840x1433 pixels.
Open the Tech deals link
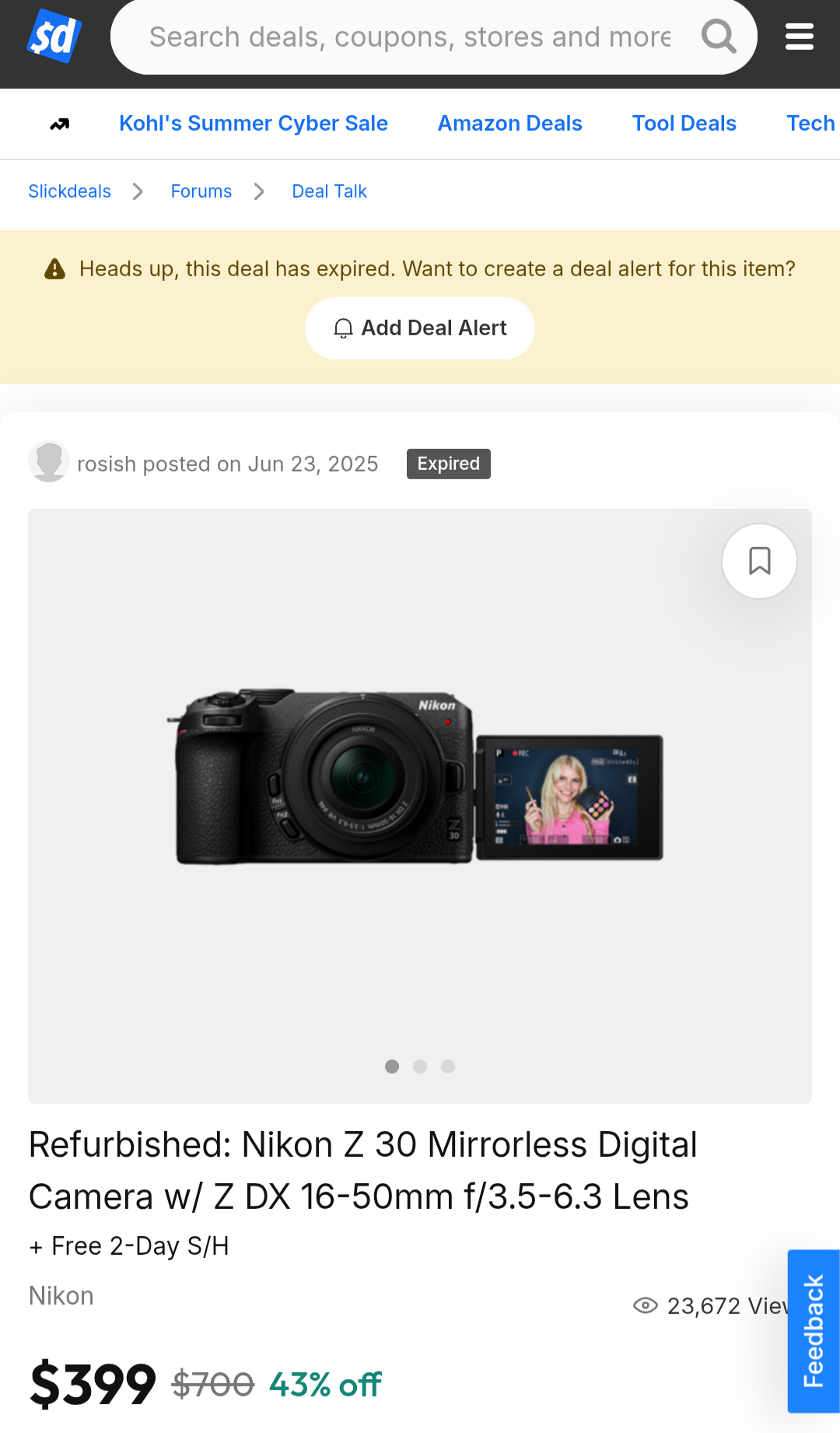[x=811, y=123]
